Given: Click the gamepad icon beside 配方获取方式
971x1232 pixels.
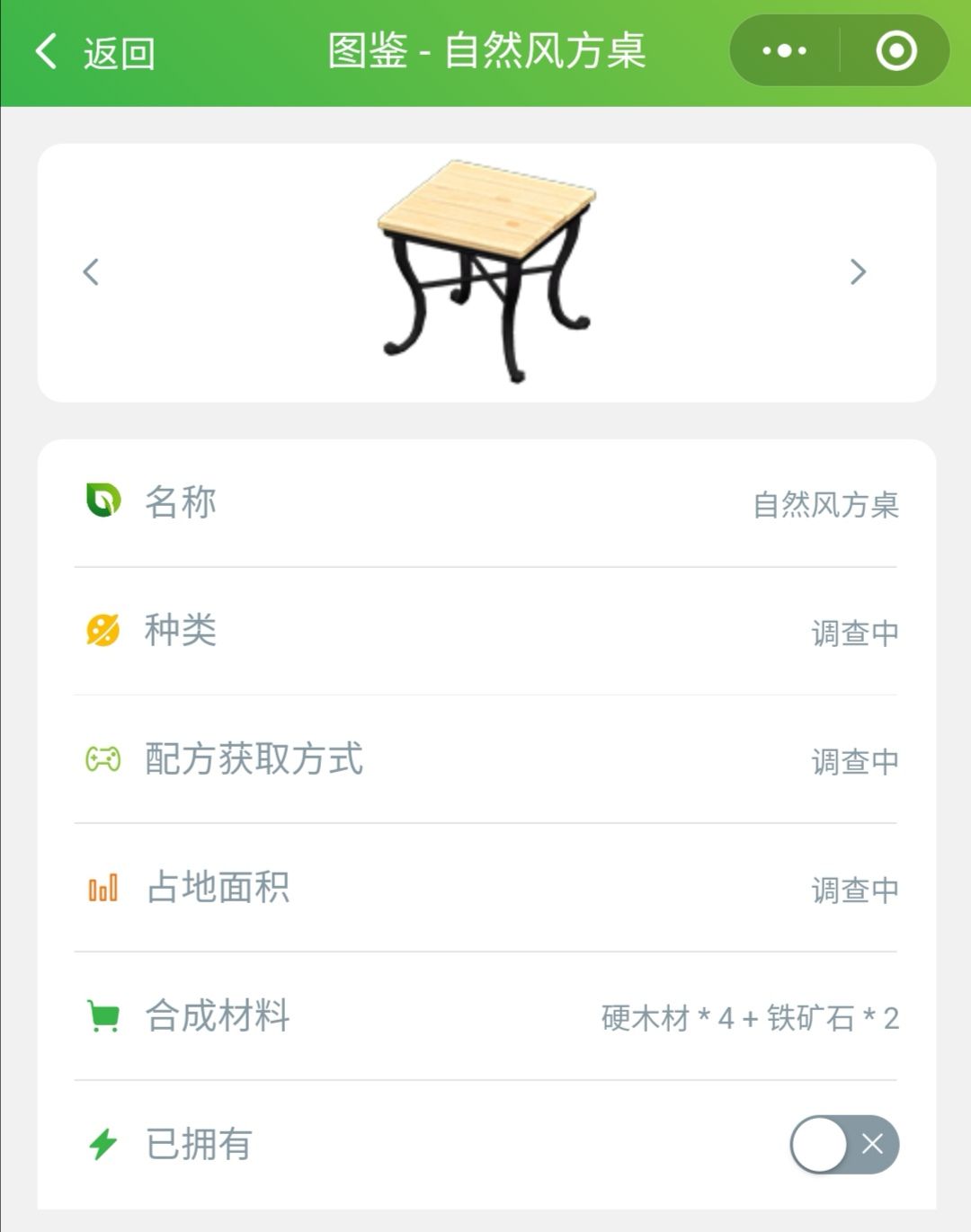Looking at the screenshot, I should tap(102, 760).
